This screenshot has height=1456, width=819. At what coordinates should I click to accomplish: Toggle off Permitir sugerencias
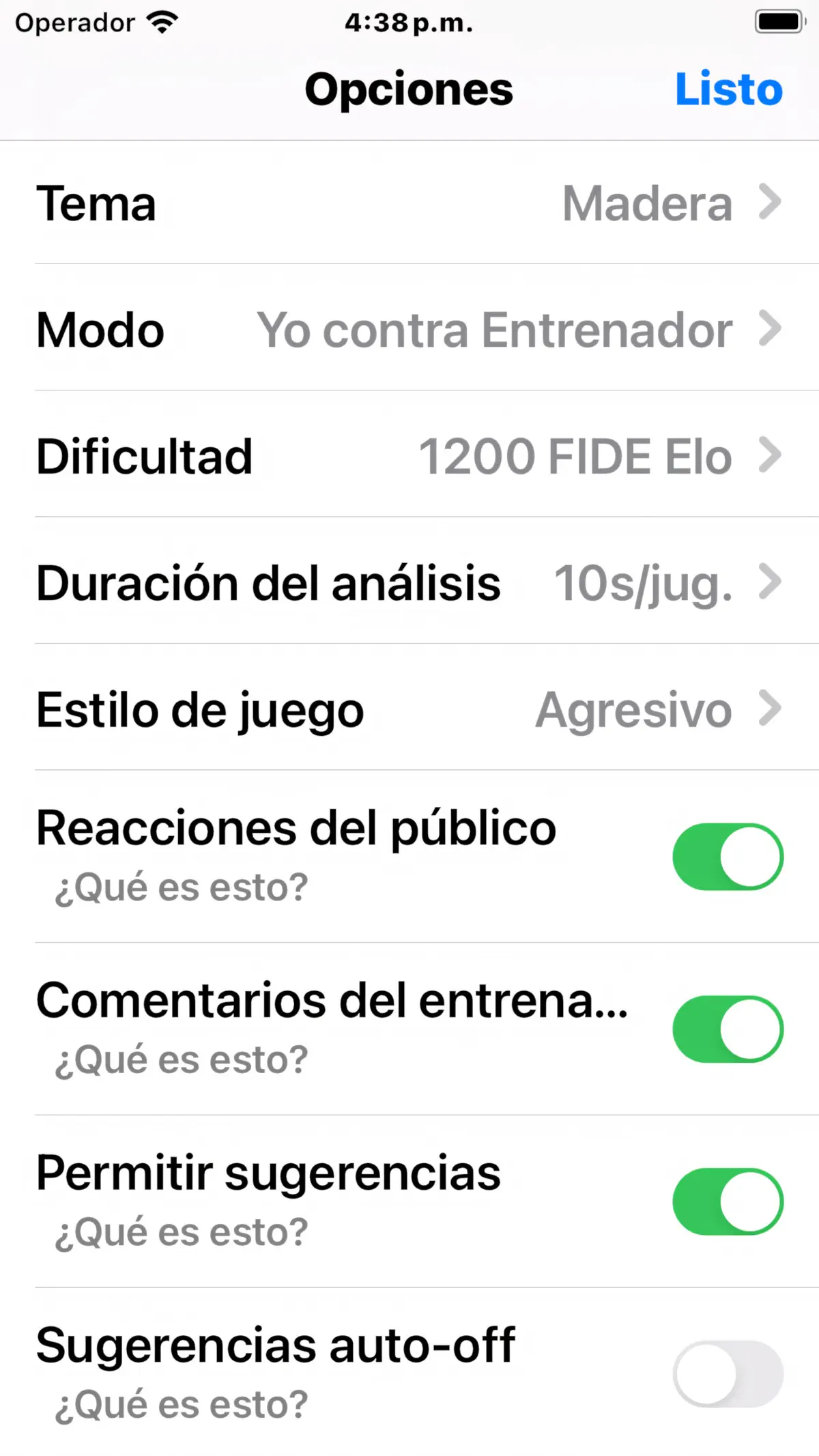click(728, 1201)
